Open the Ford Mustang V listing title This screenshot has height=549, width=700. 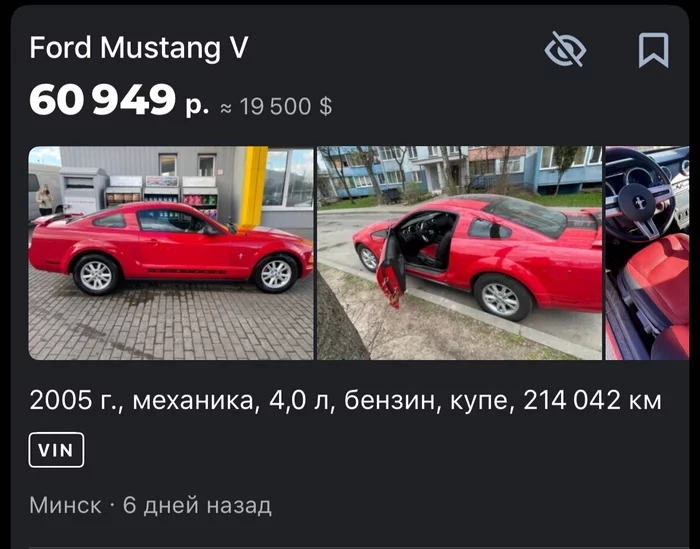(x=139, y=48)
